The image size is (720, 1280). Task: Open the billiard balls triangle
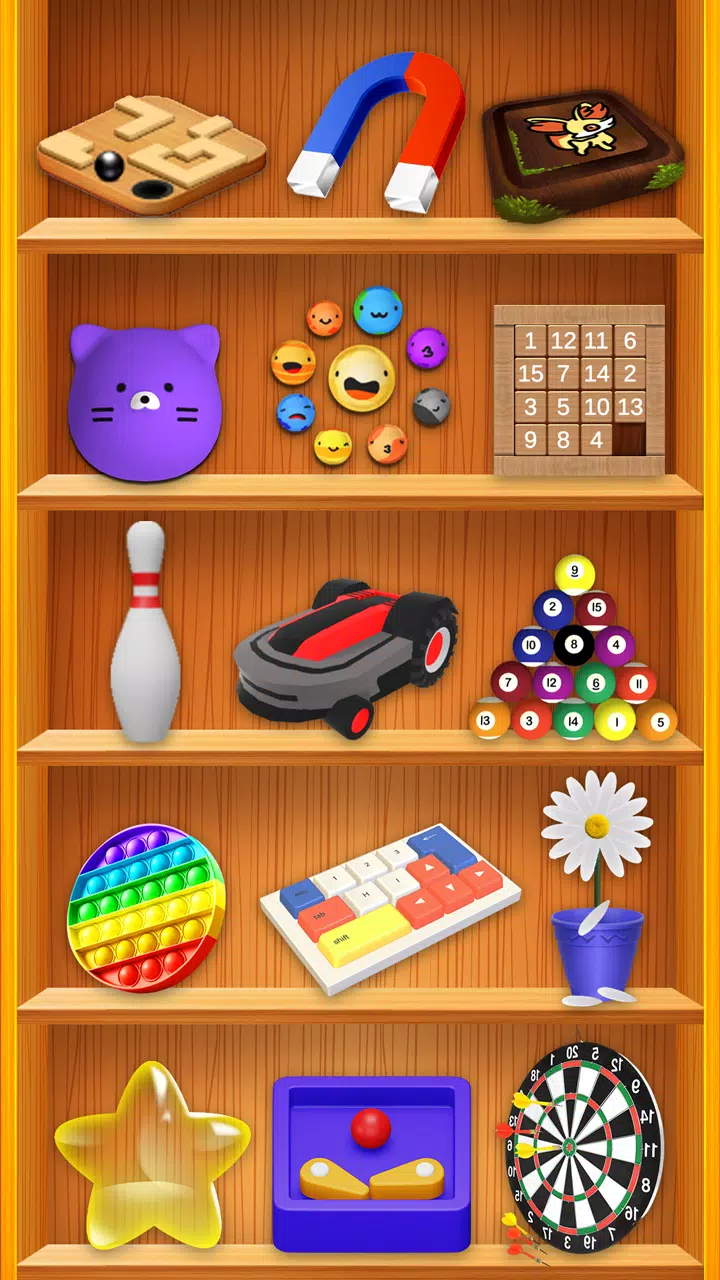pos(574,656)
